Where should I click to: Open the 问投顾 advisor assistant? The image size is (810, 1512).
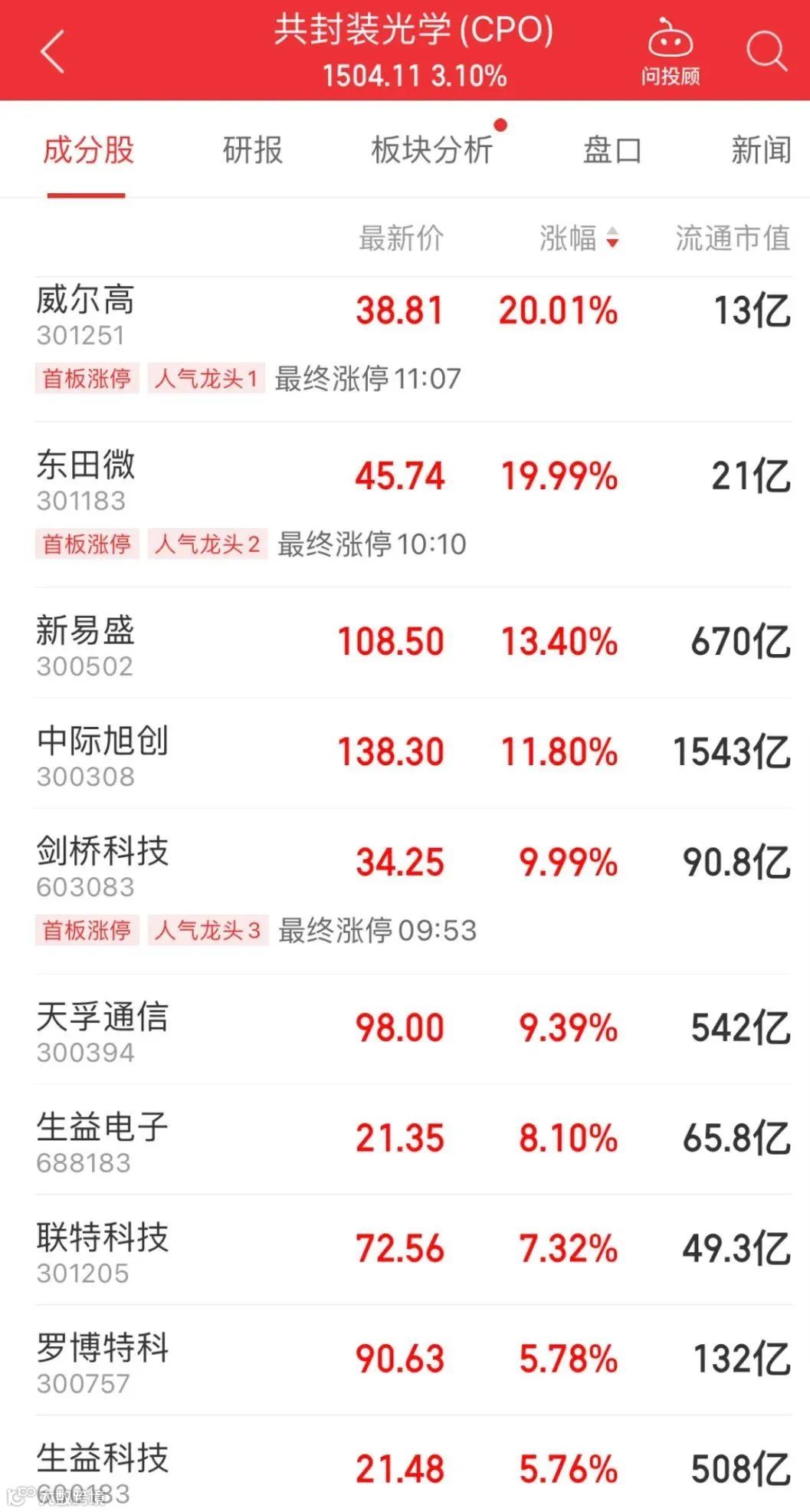(x=671, y=52)
